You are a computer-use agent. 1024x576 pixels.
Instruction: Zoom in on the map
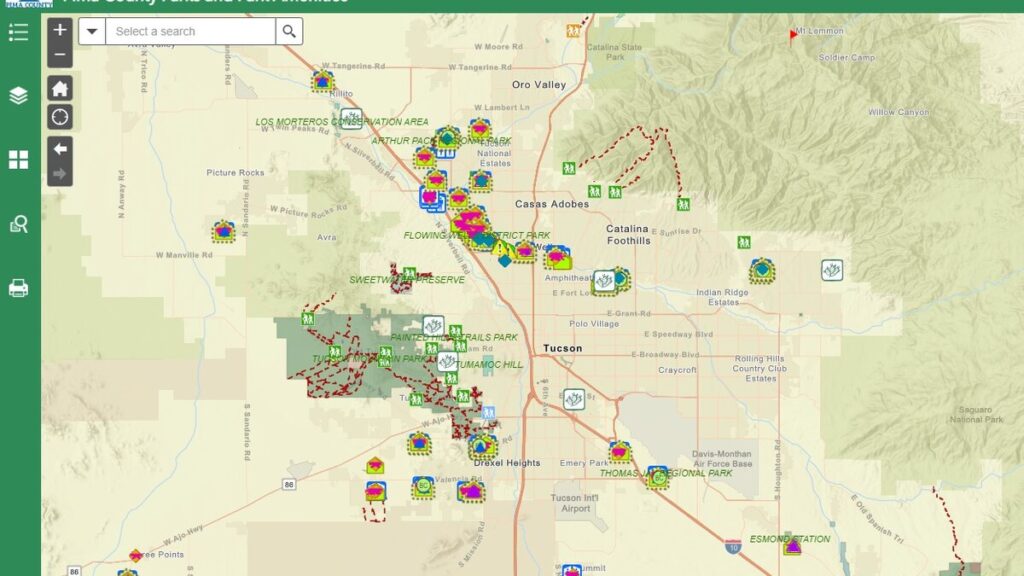pos(60,30)
